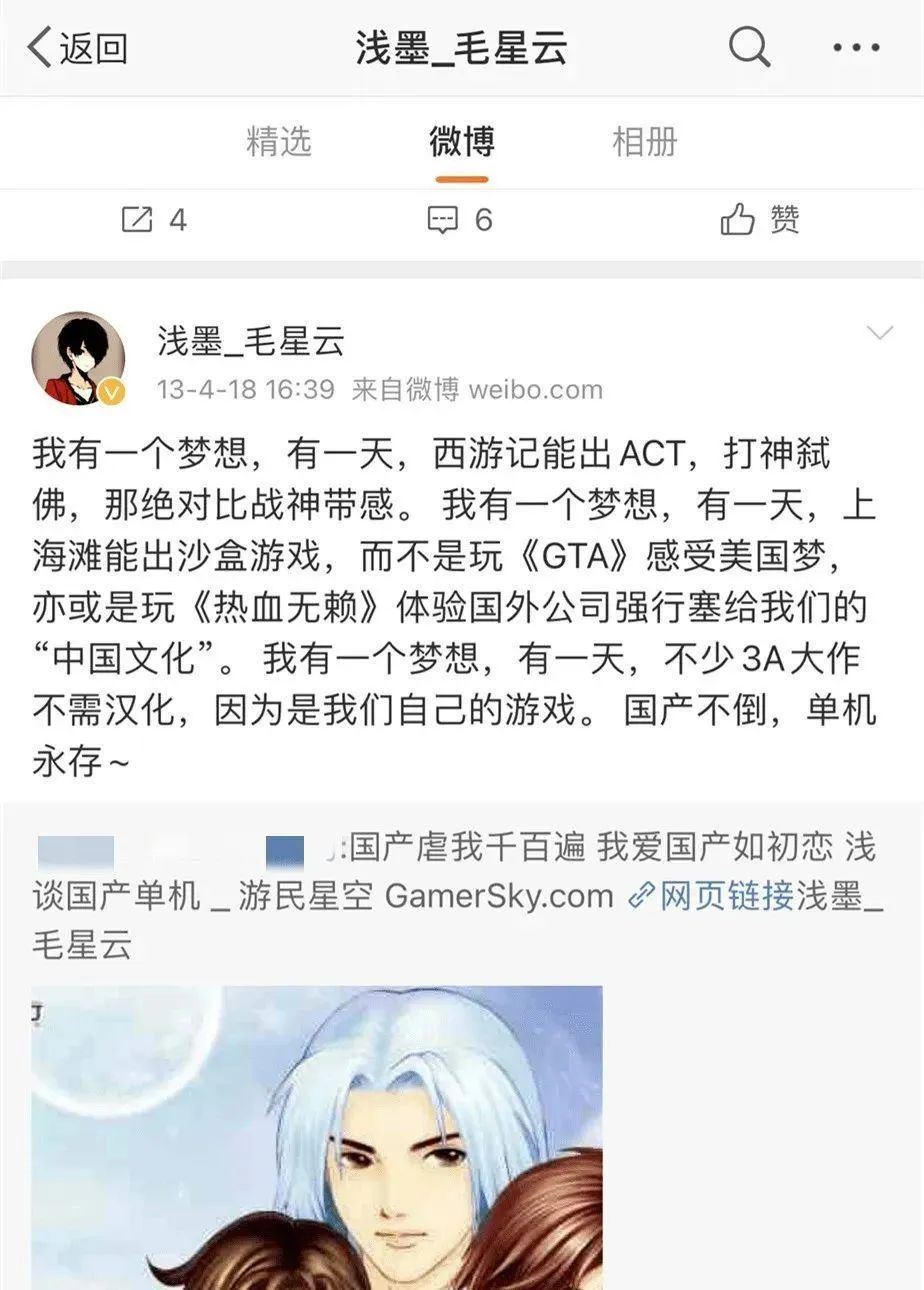
Task: Expand the post's chevron menu
Action: click(879, 333)
